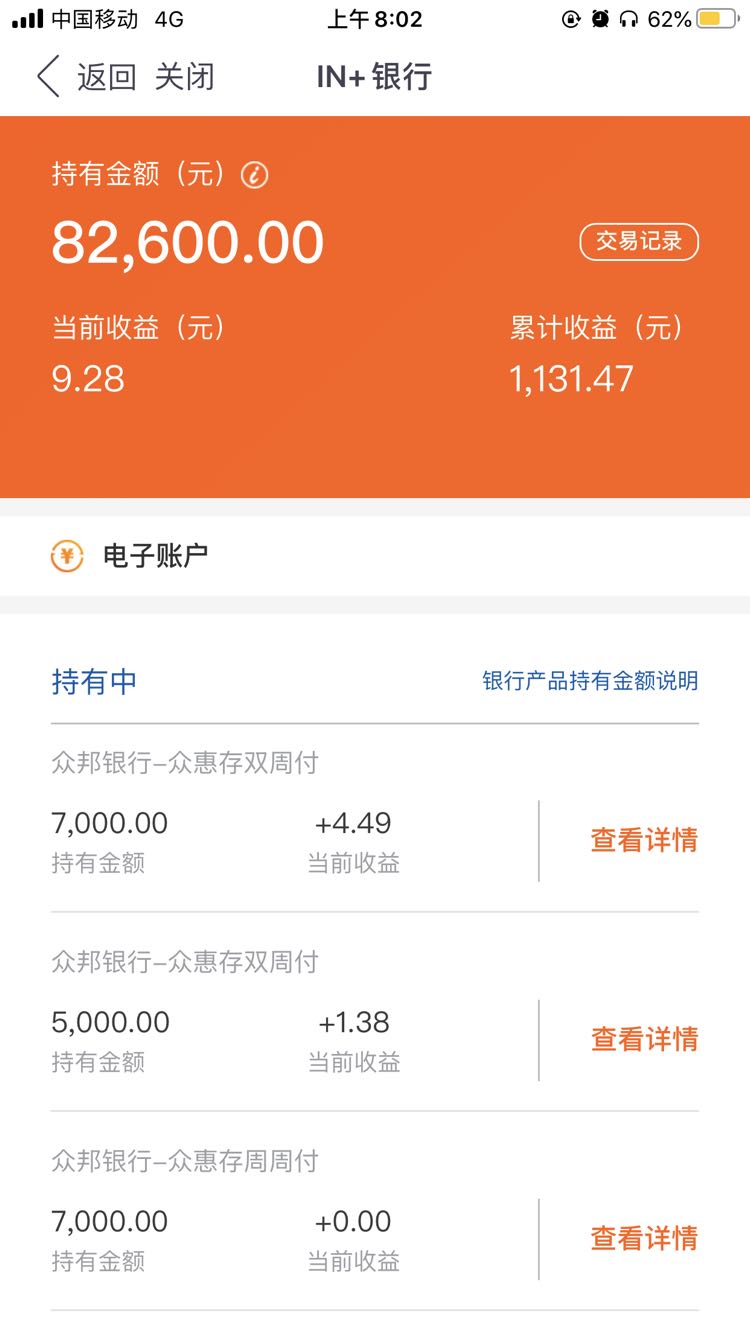This screenshot has width=750, height=1333.
Task: View 查看详情 for the 5,000.00 holding
Action: (644, 1039)
